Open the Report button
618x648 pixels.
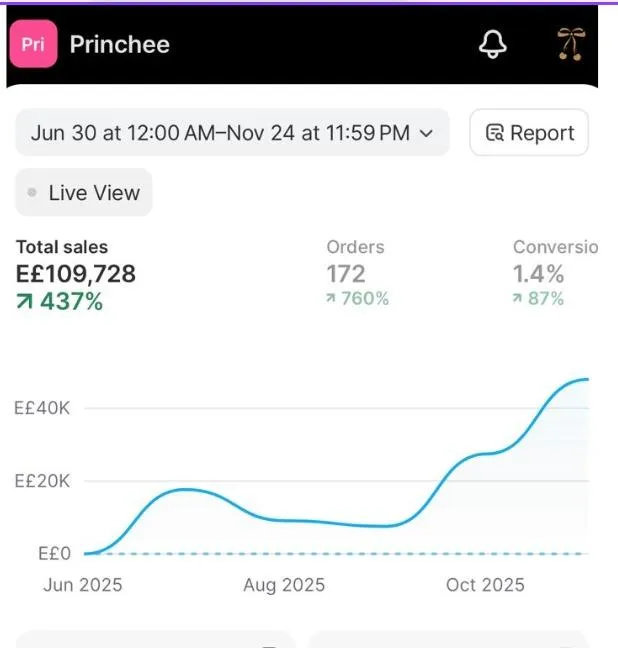[x=529, y=133]
